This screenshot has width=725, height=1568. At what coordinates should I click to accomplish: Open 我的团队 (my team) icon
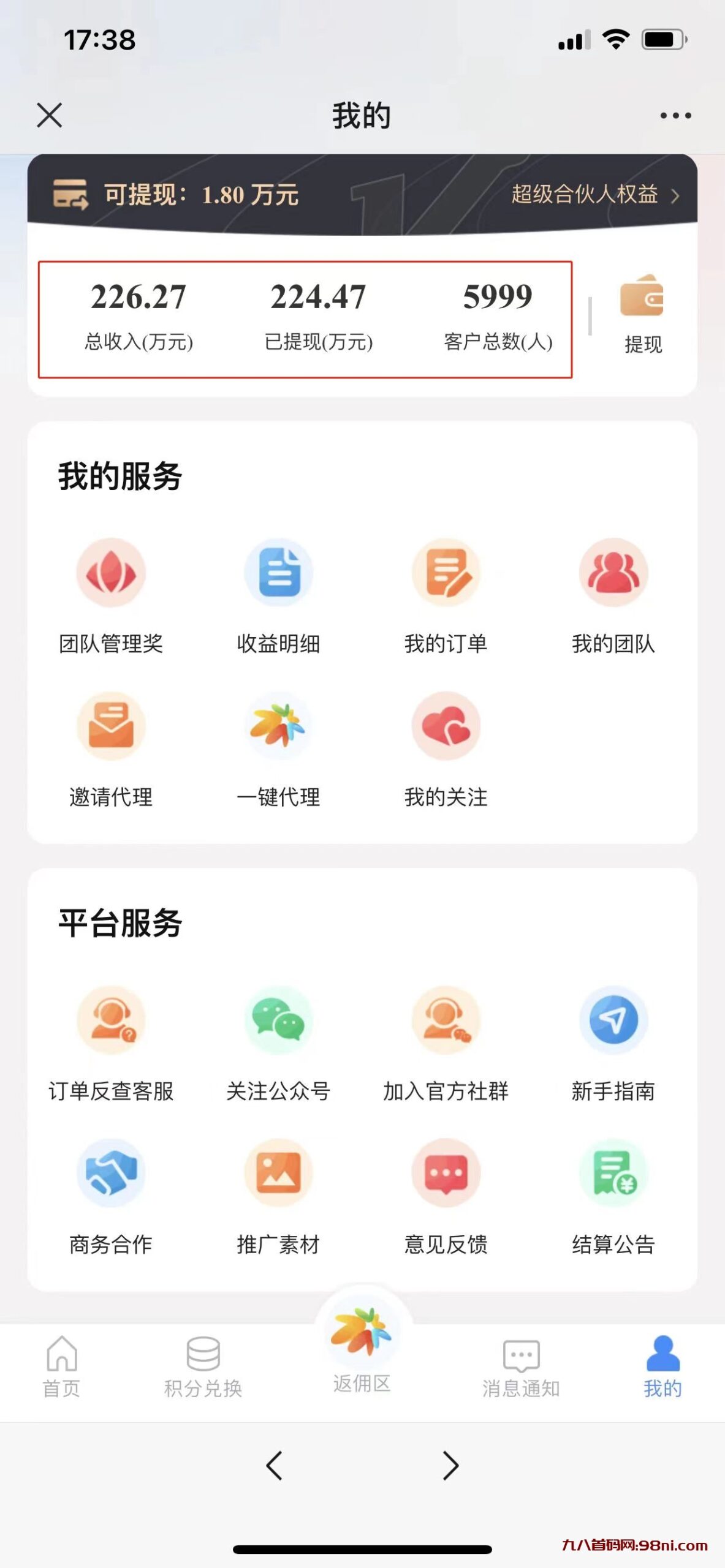pyautogui.click(x=614, y=573)
